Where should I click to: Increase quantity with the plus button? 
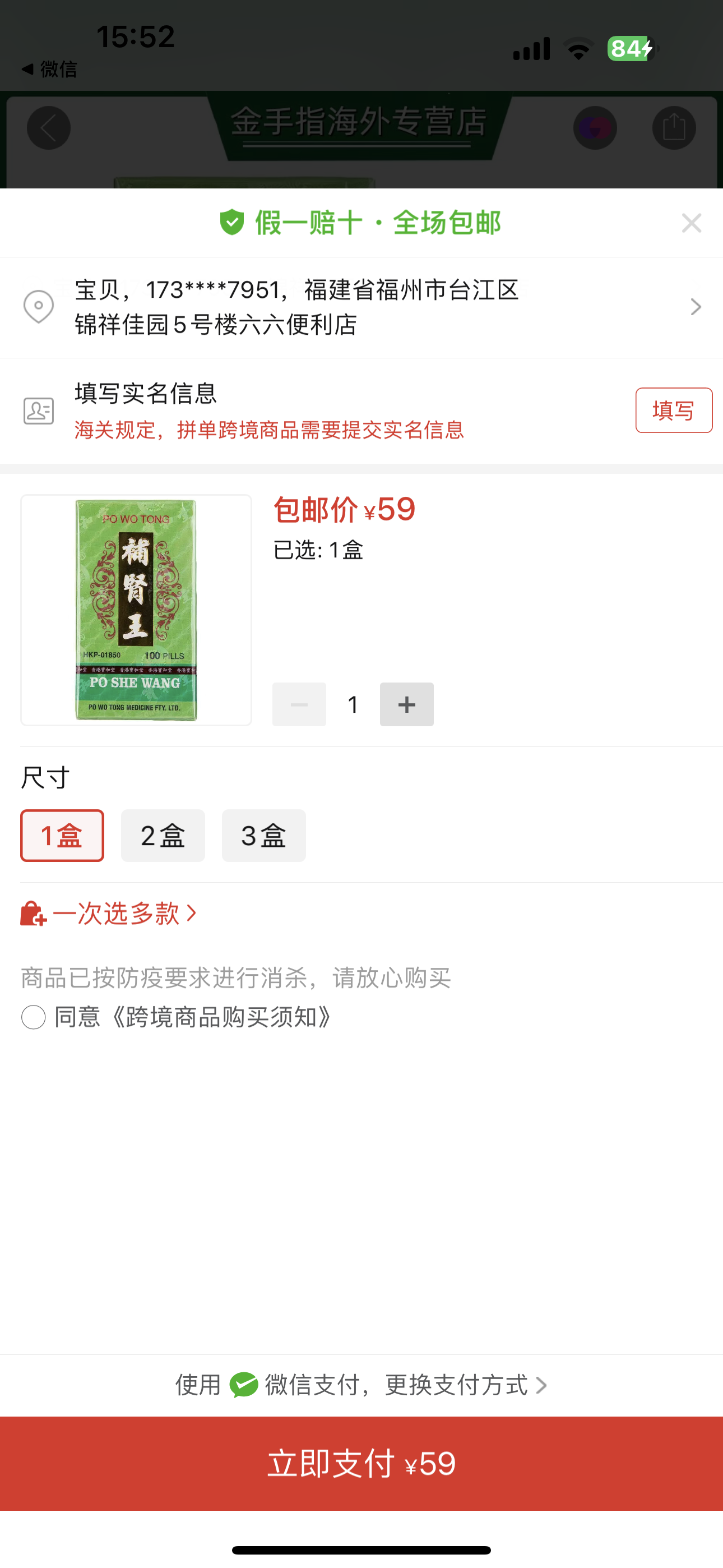(406, 704)
